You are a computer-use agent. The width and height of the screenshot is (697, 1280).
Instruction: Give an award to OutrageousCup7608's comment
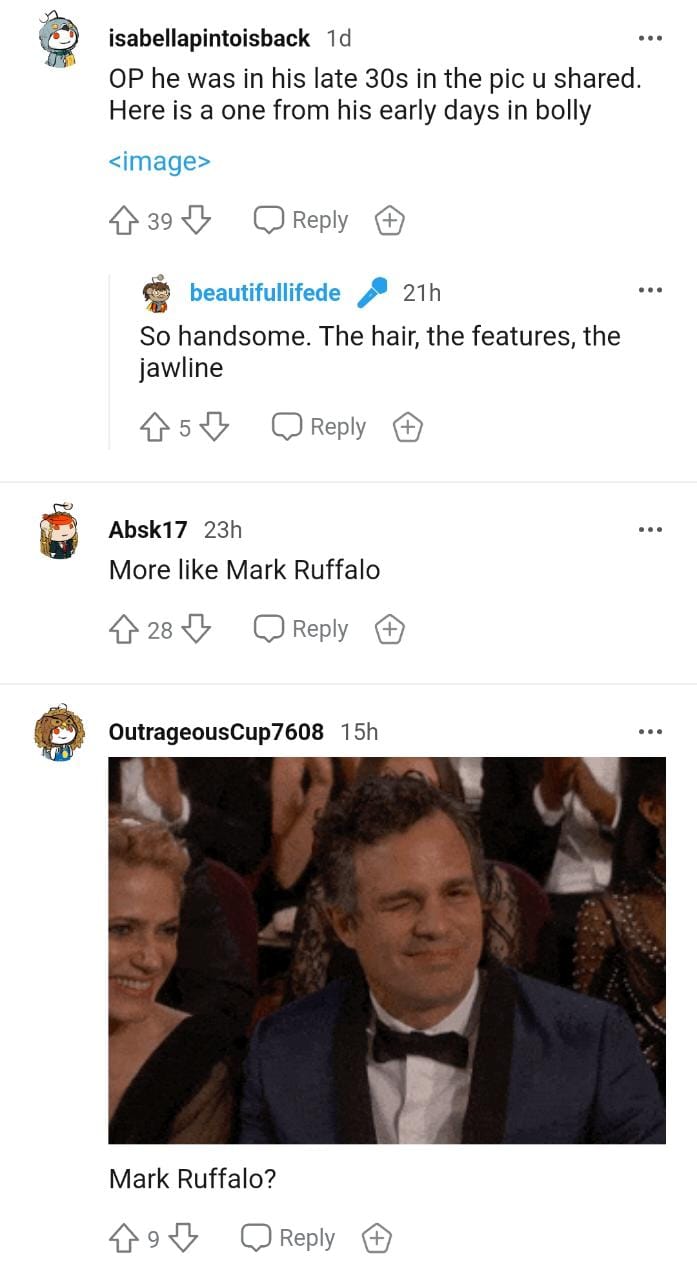coord(376,1239)
